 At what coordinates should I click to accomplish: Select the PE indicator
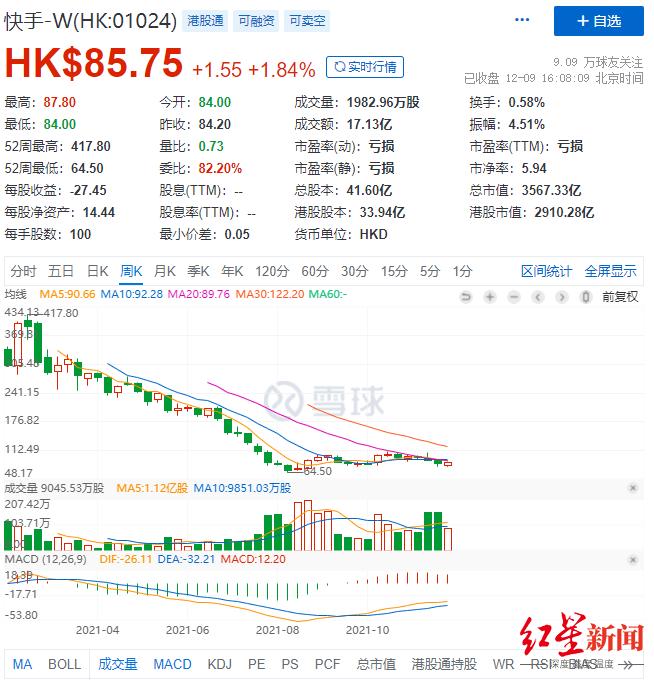256,664
